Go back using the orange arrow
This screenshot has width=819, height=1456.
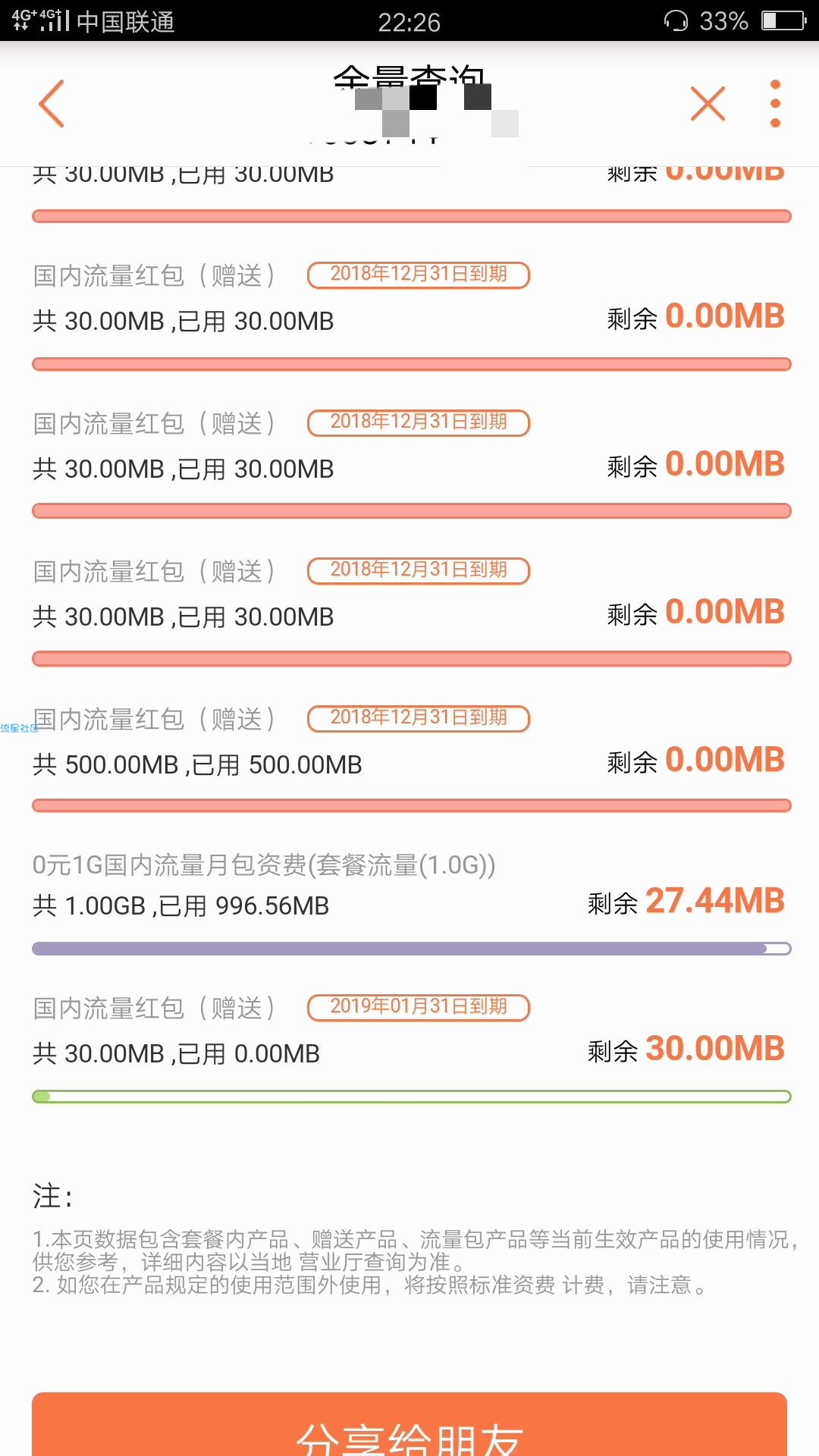pyautogui.click(x=52, y=104)
